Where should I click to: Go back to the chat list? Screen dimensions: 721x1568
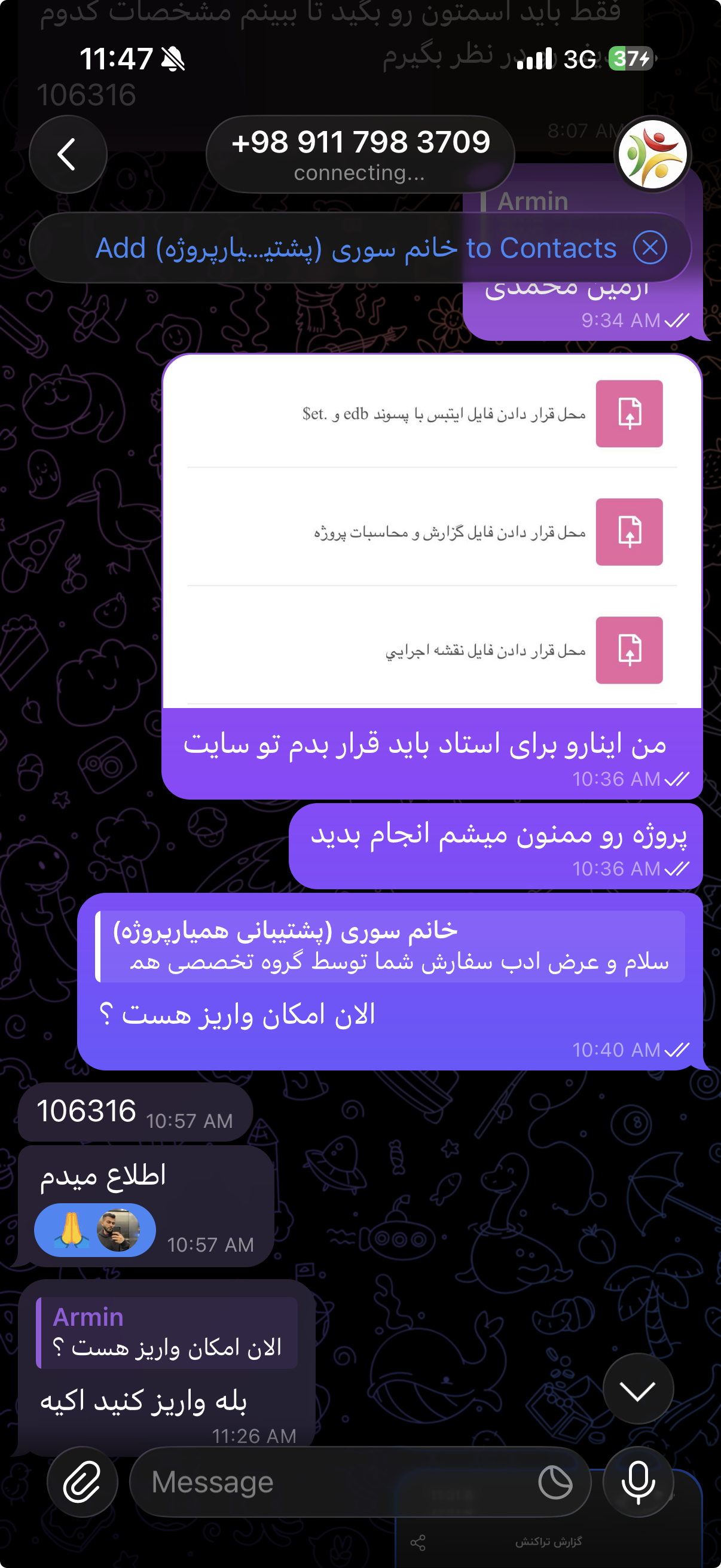tap(68, 155)
